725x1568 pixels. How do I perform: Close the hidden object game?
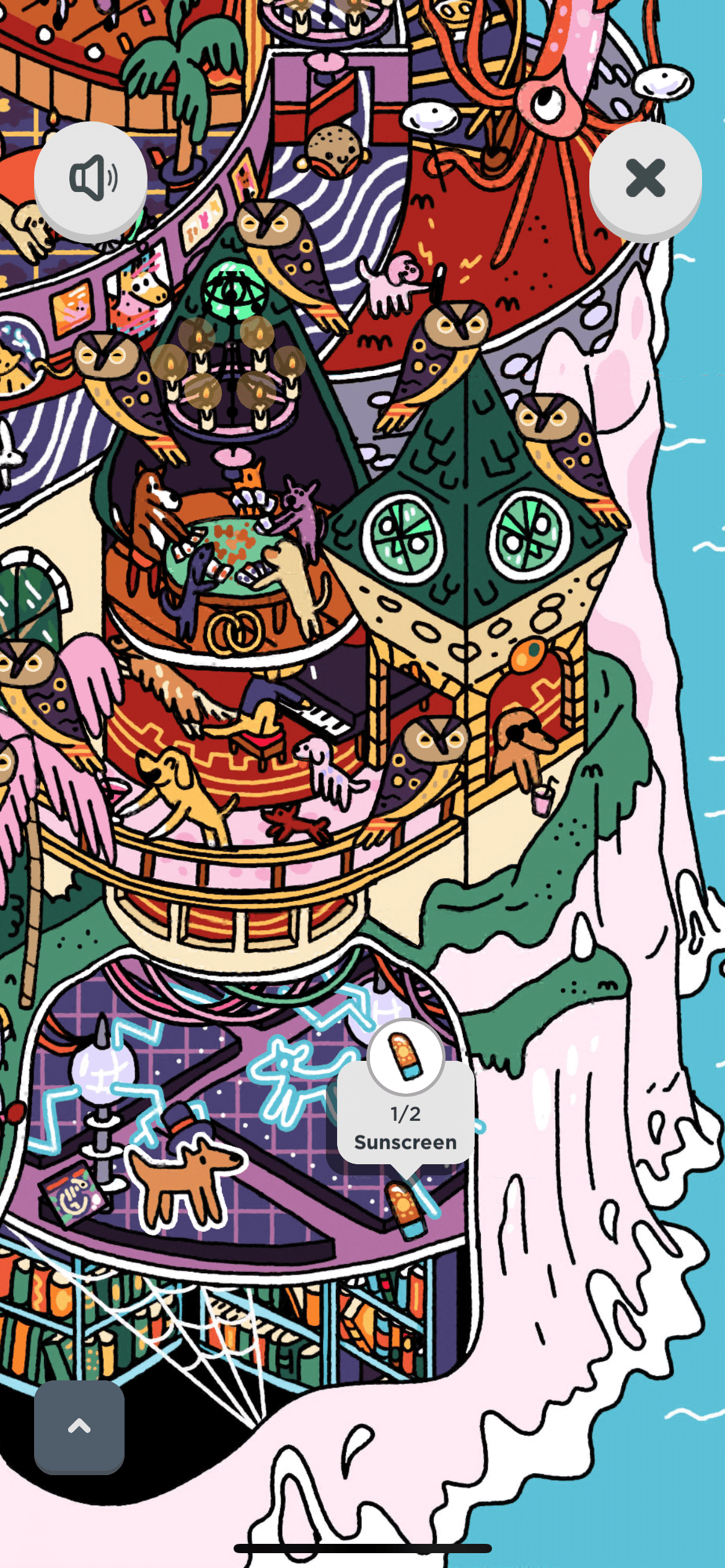tap(645, 178)
